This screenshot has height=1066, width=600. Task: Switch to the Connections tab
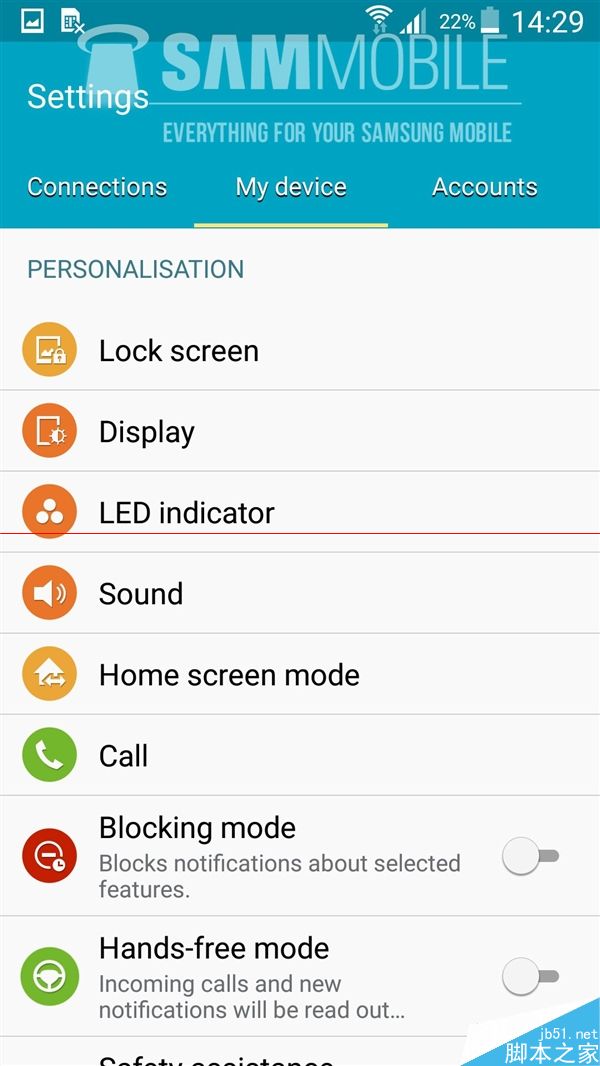(x=97, y=188)
